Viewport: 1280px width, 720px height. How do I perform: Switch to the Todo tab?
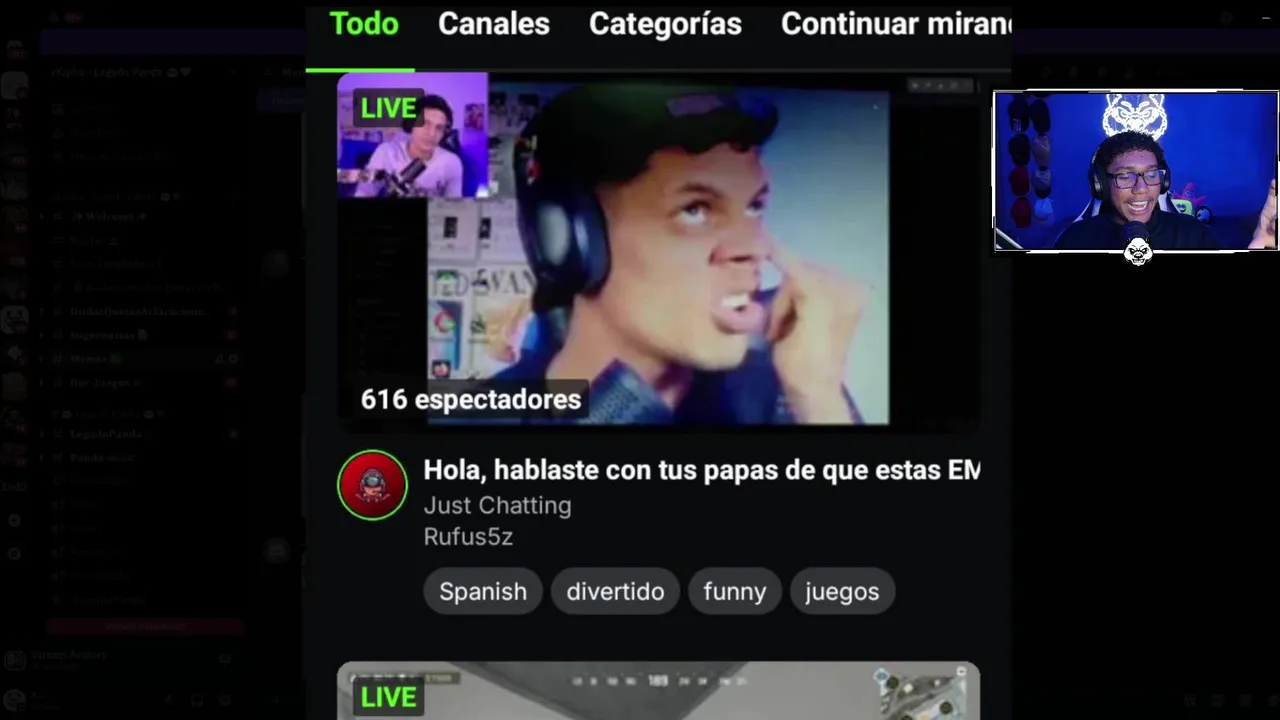point(364,24)
